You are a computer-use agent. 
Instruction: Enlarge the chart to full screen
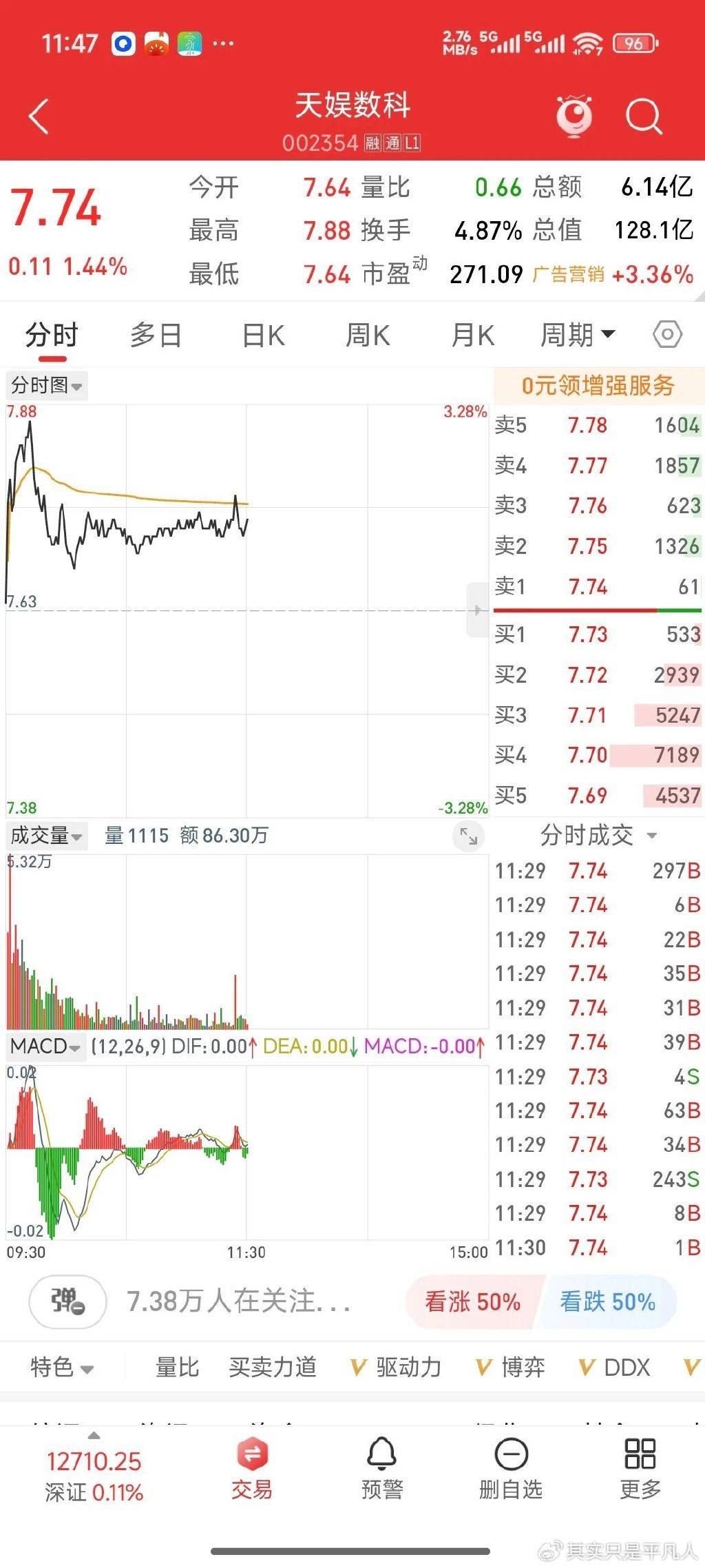[469, 836]
